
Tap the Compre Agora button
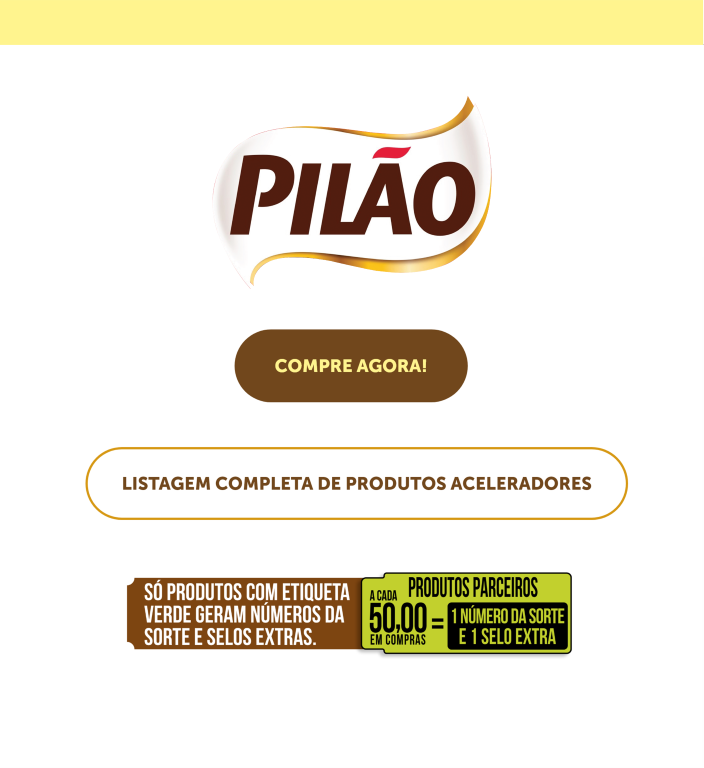(351, 366)
